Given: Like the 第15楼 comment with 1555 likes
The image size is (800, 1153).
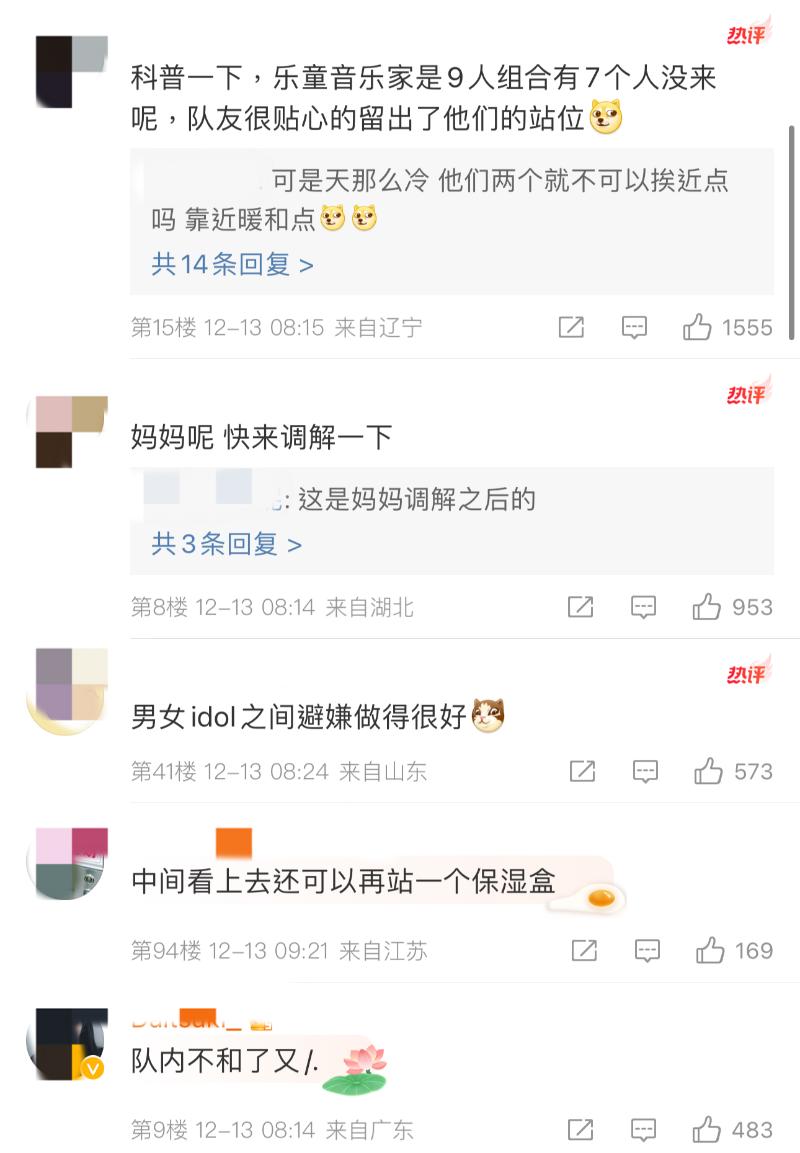Looking at the screenshot, I should click(x=698, y=327).
